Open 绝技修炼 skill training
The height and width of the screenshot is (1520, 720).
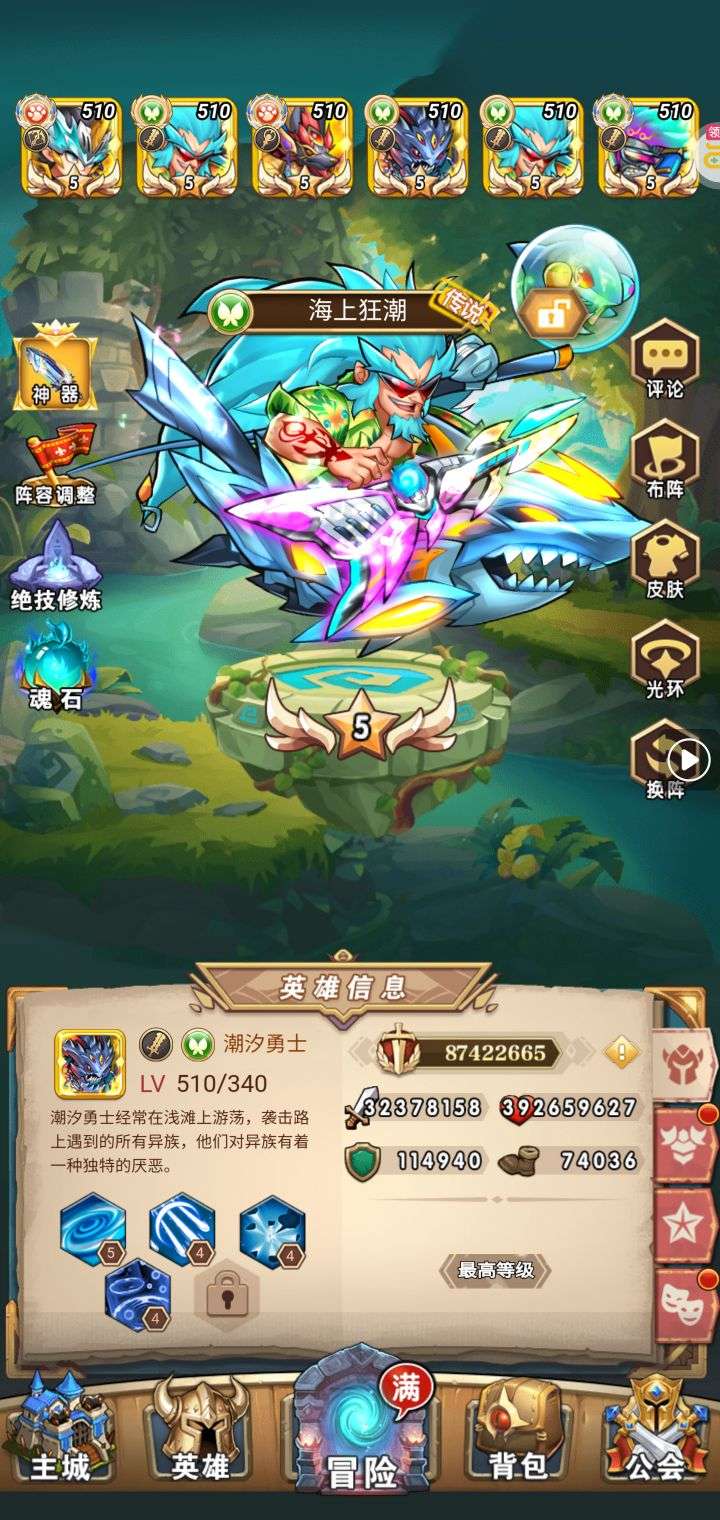[56, 567]
